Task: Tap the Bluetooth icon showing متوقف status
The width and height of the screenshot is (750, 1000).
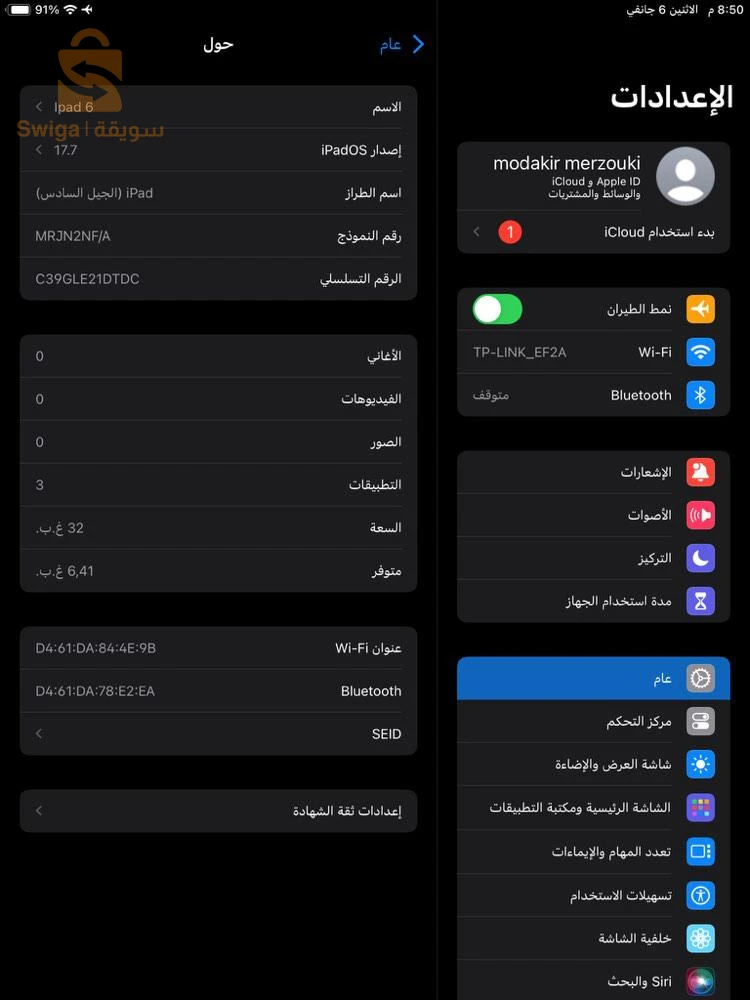Action: pos(700,395)
